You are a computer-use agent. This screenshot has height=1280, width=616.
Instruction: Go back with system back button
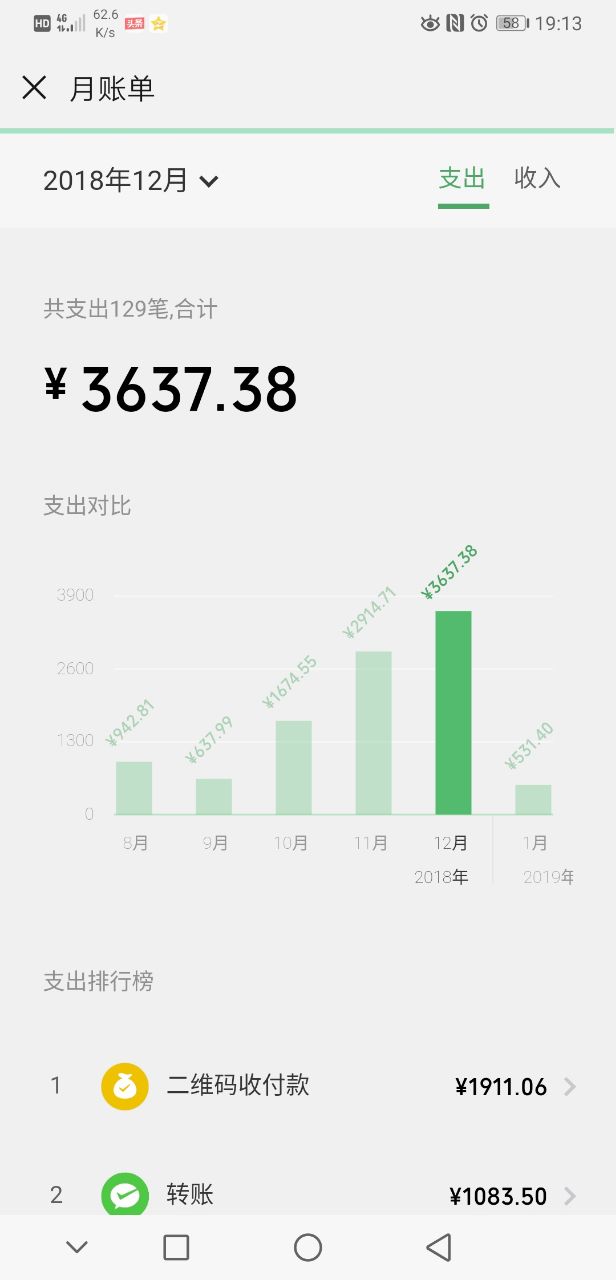[438, 1247]
